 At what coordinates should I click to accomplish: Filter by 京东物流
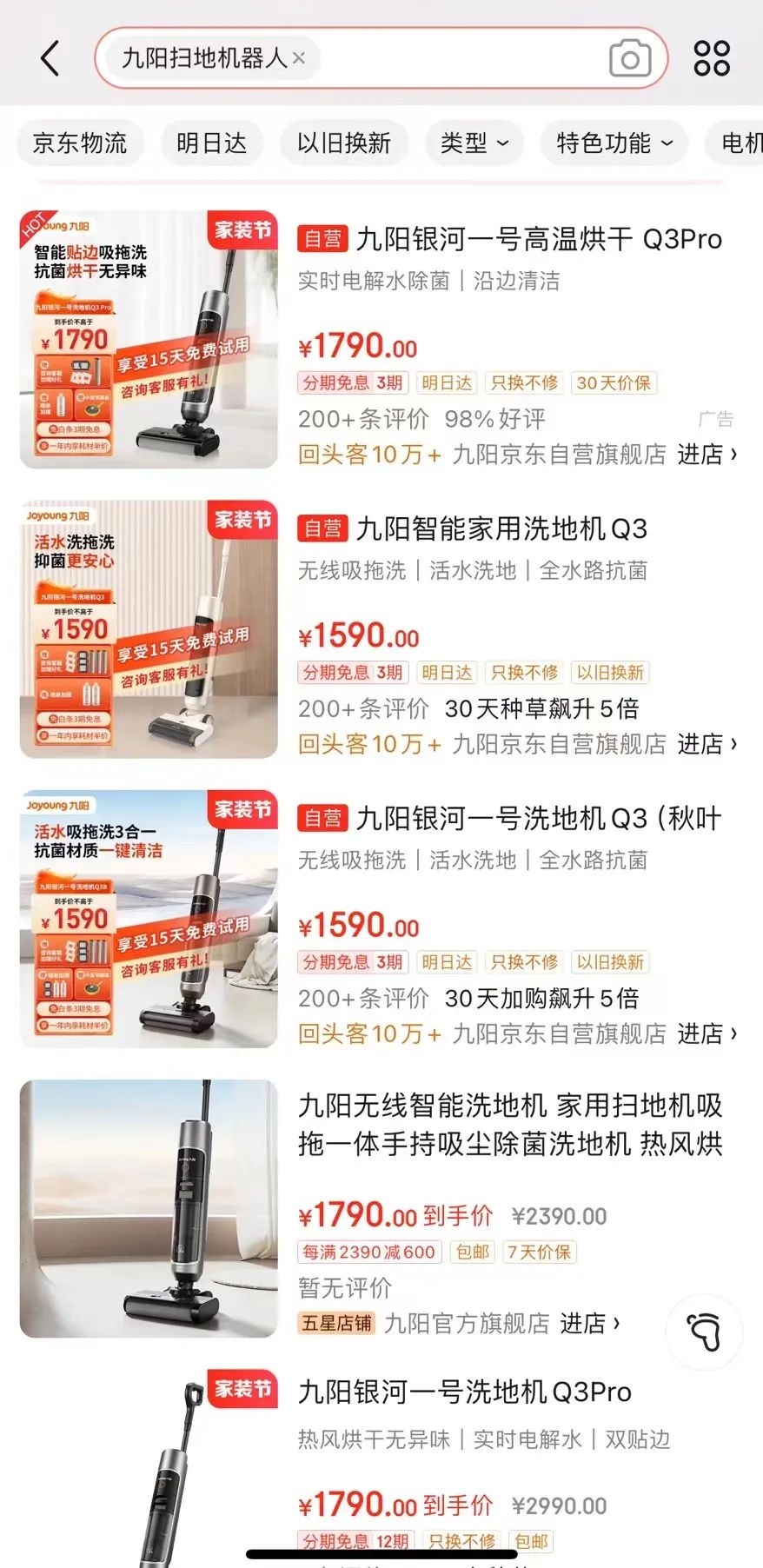pos(79,143)
